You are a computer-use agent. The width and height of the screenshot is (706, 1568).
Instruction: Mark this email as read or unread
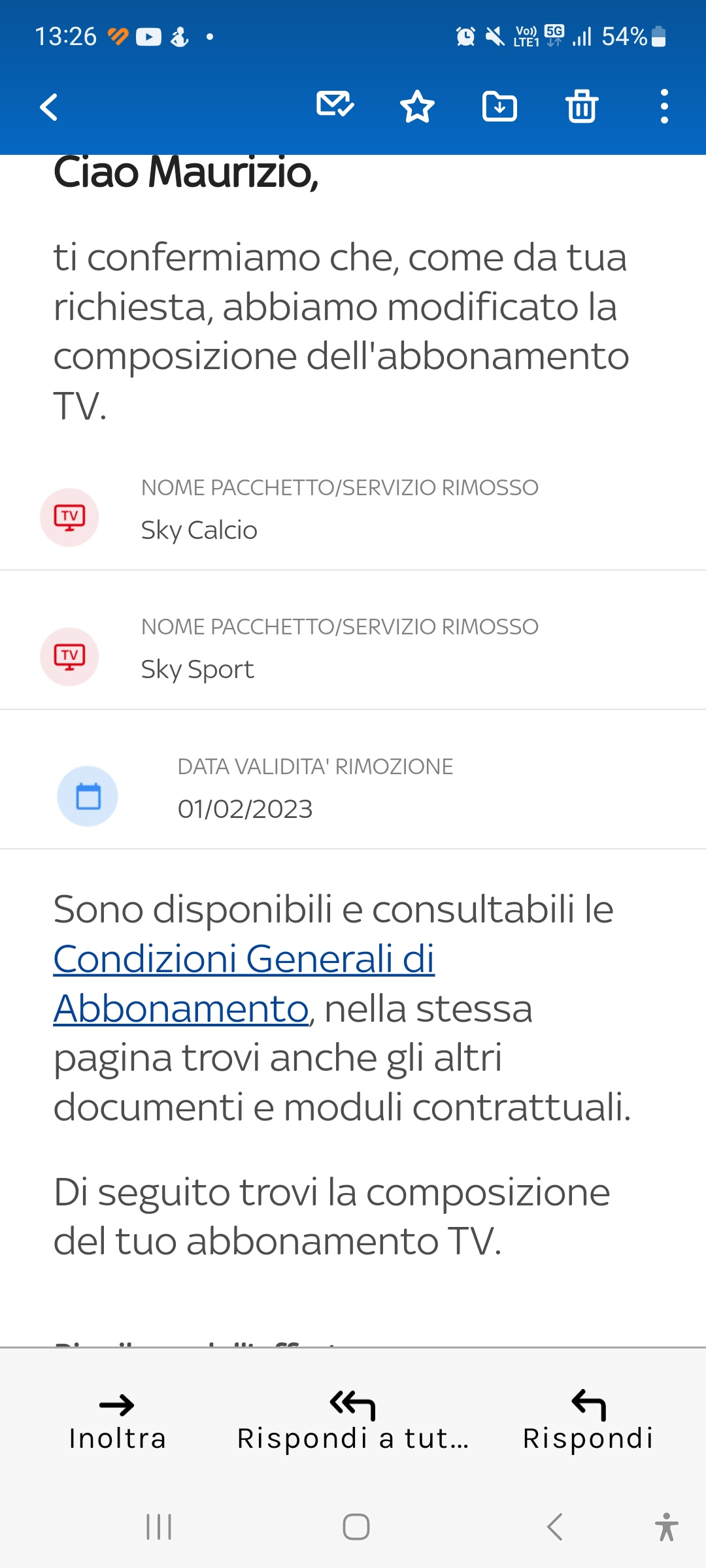pyautogui.click(x=335, y=105)
